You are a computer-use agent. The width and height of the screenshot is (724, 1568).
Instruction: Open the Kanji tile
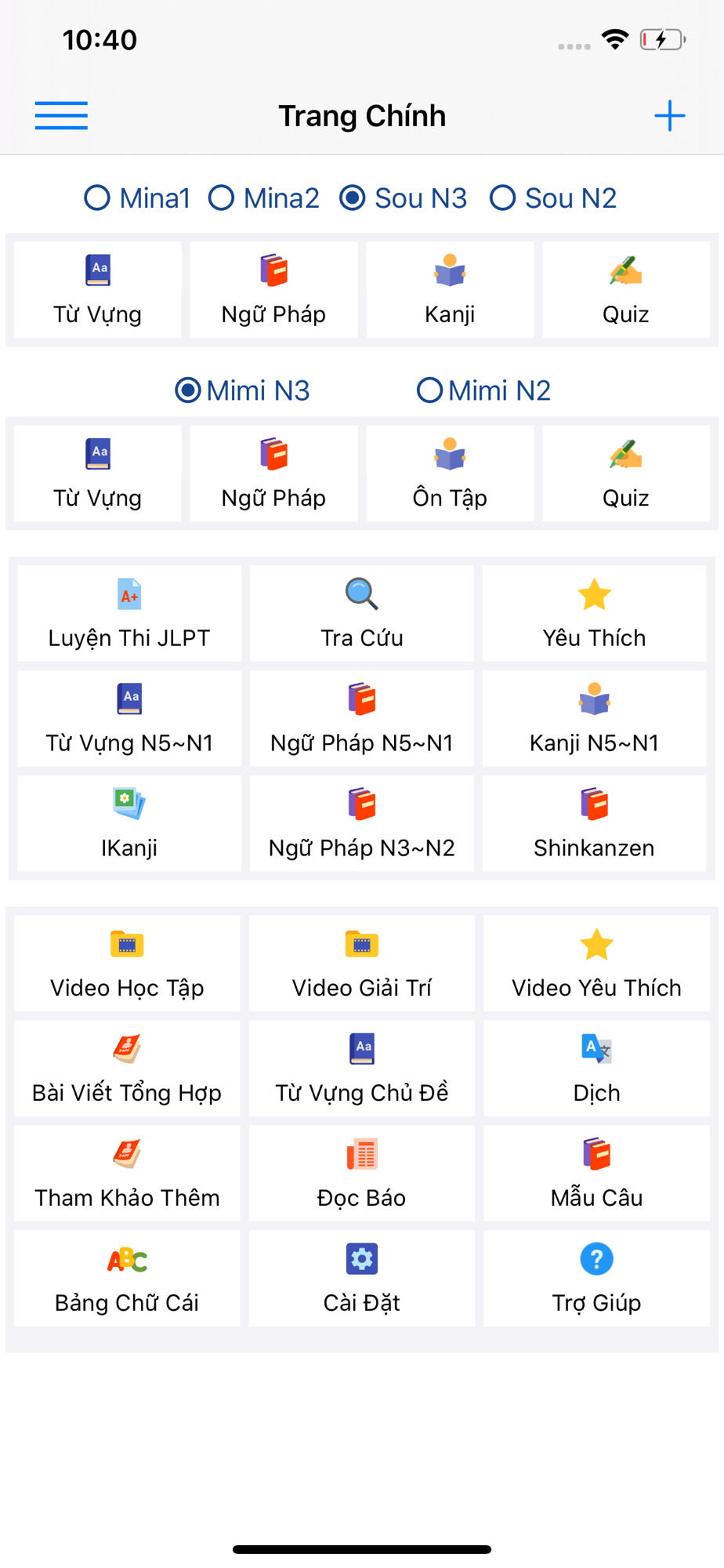[x=450, y=289]
